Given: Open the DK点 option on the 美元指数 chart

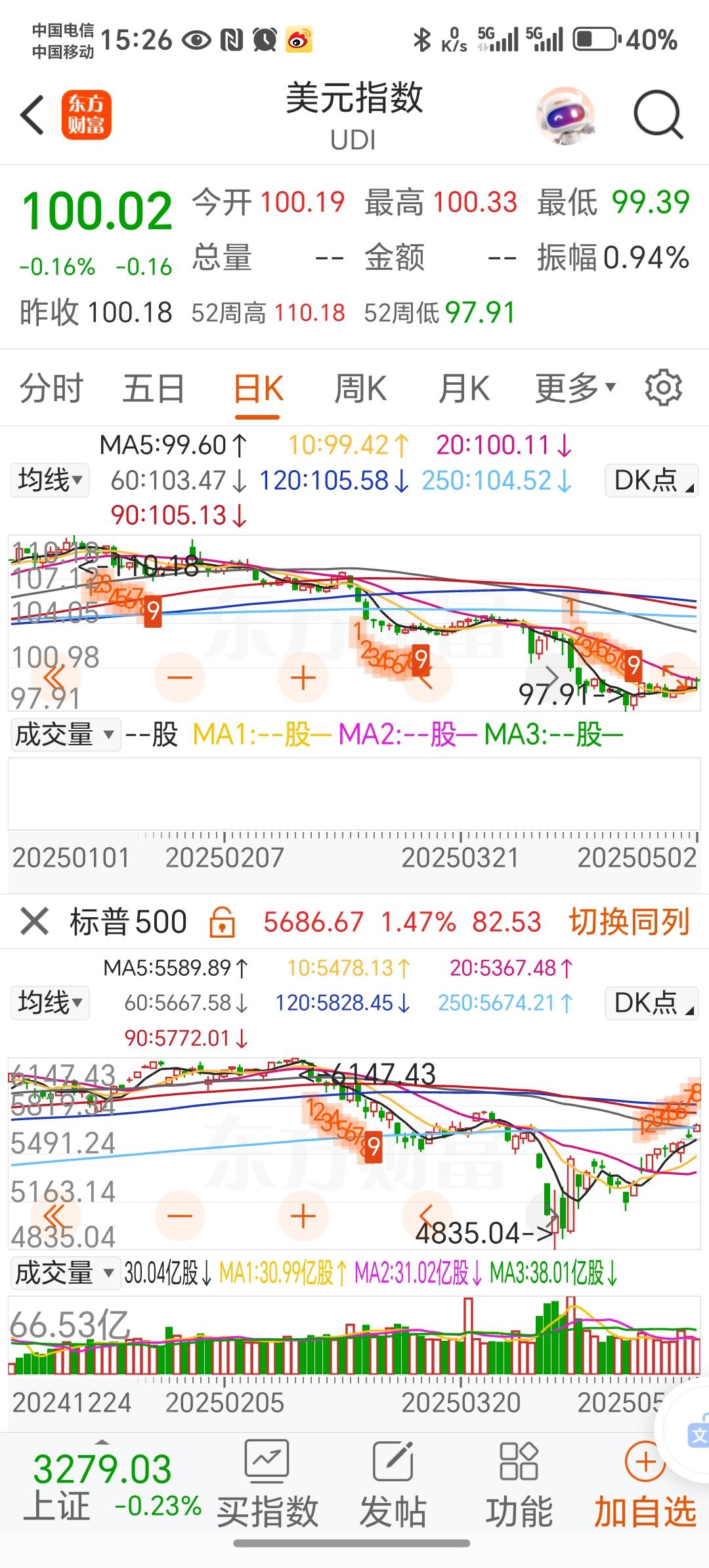Looking at the screenshot, I should (651, 480).
